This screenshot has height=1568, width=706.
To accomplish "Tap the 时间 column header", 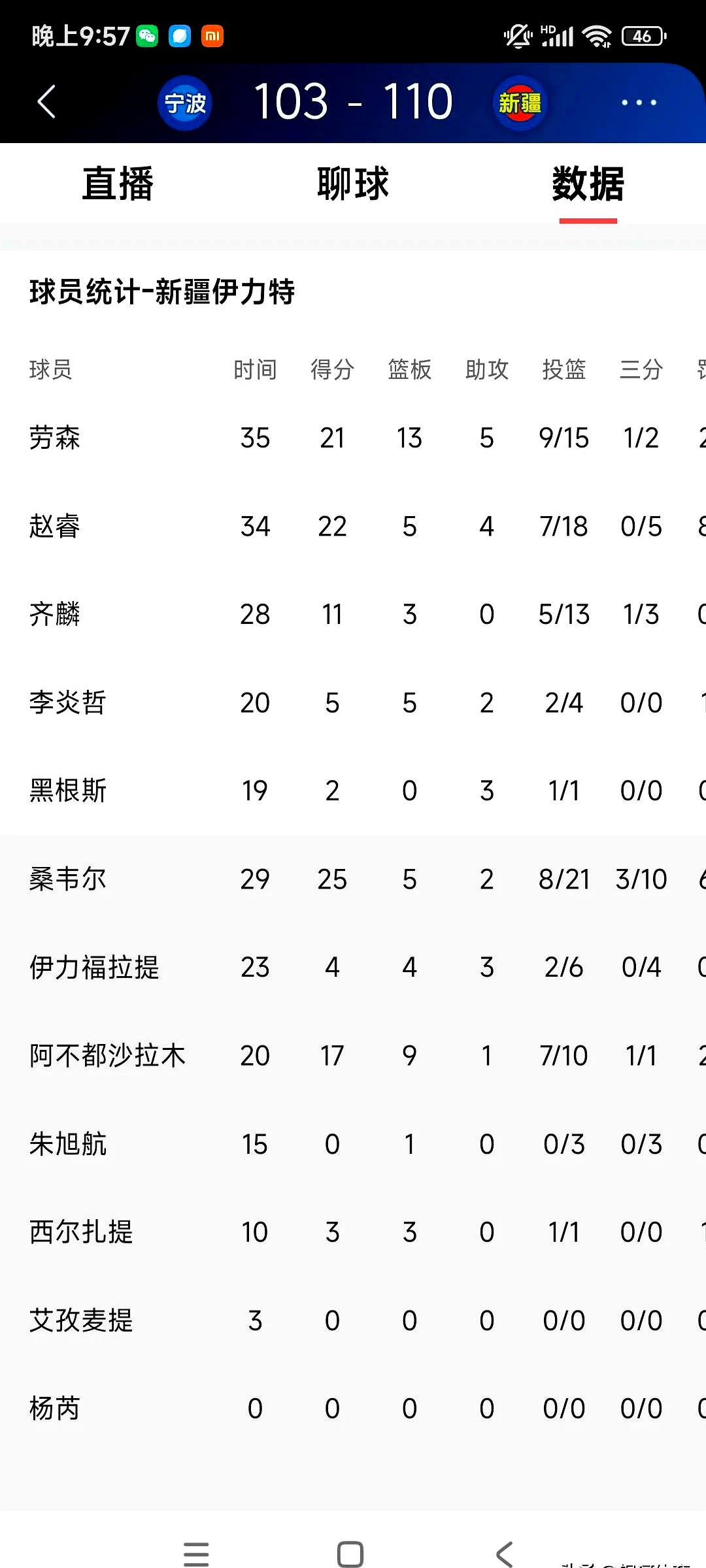I will tap(254, 370).
